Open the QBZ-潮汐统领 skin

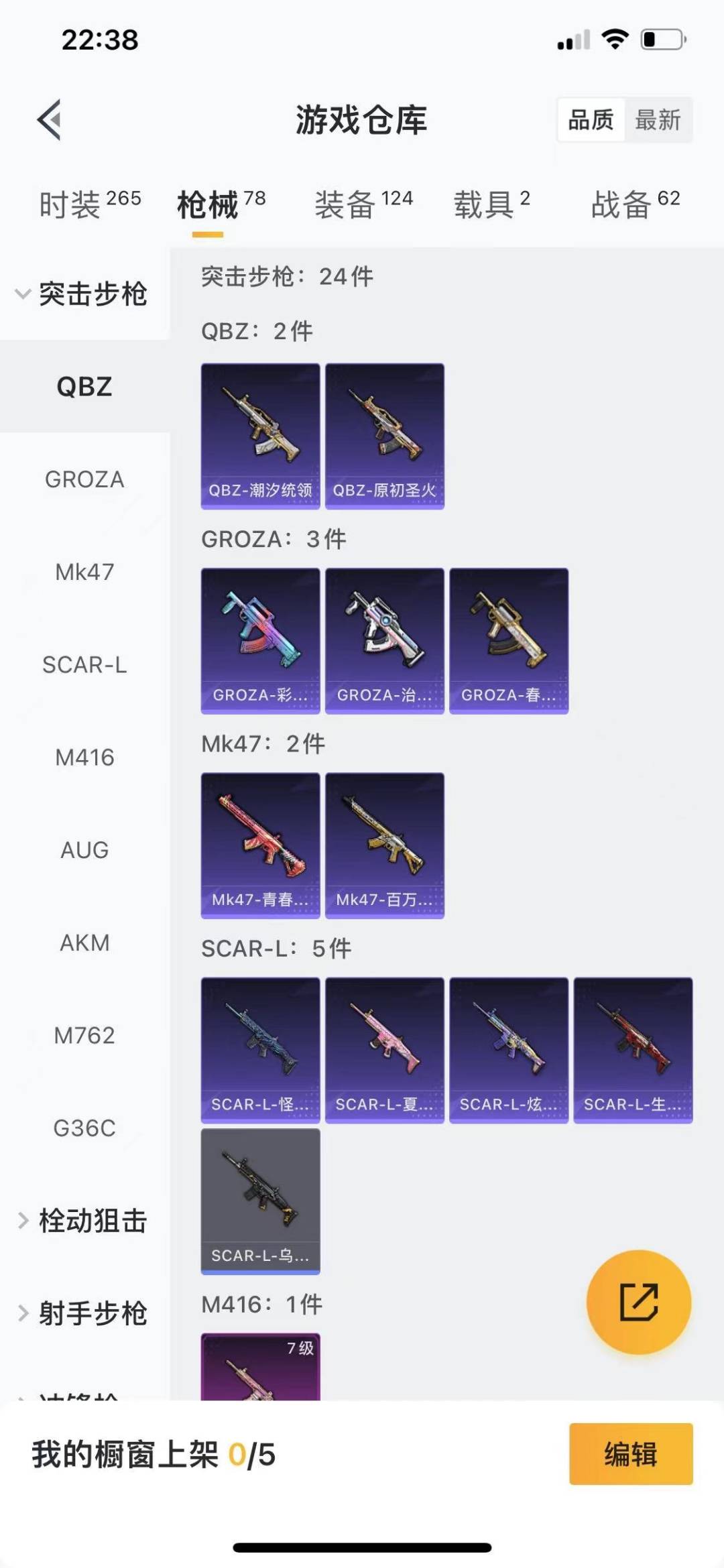tap(261, 436)
